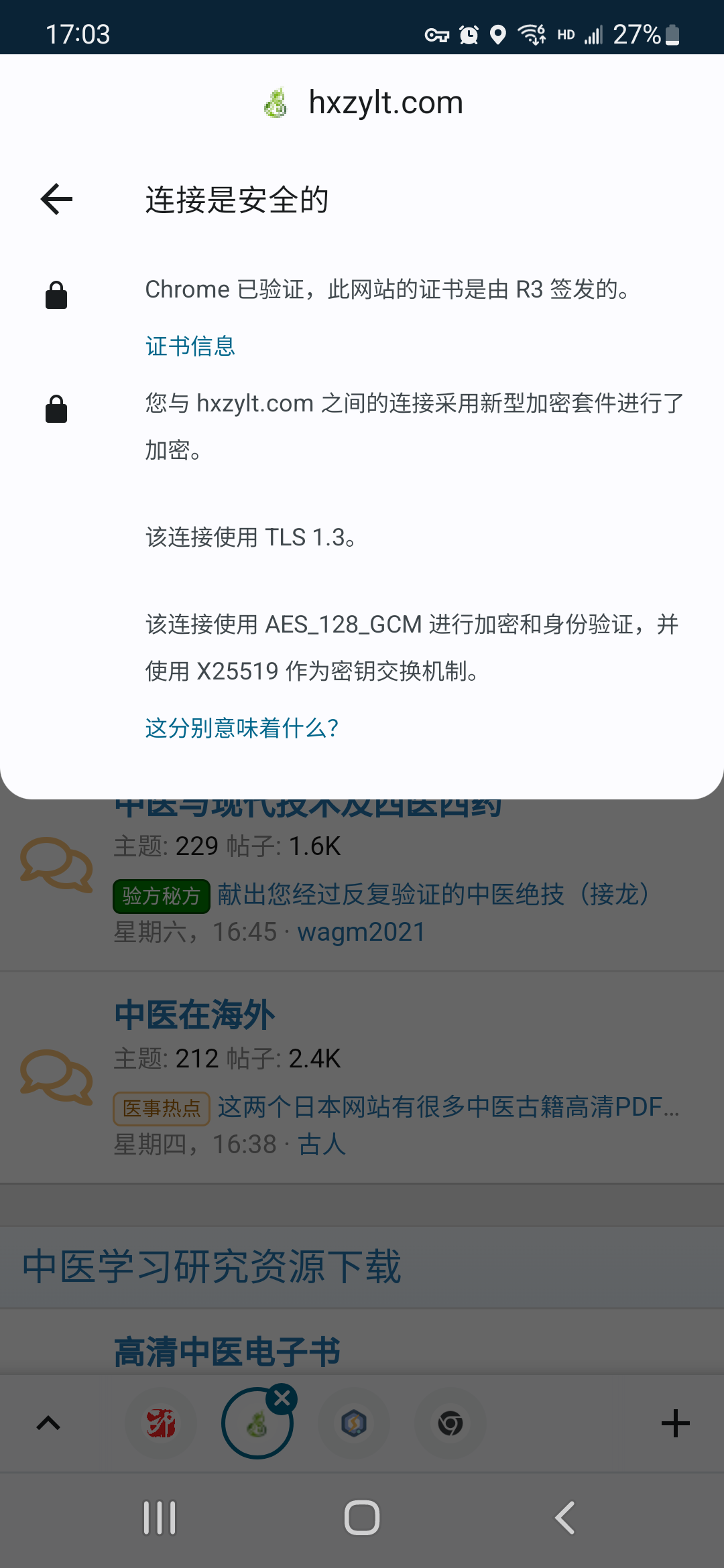Switch to the blue hexagon tab

tap(354, 1423)
